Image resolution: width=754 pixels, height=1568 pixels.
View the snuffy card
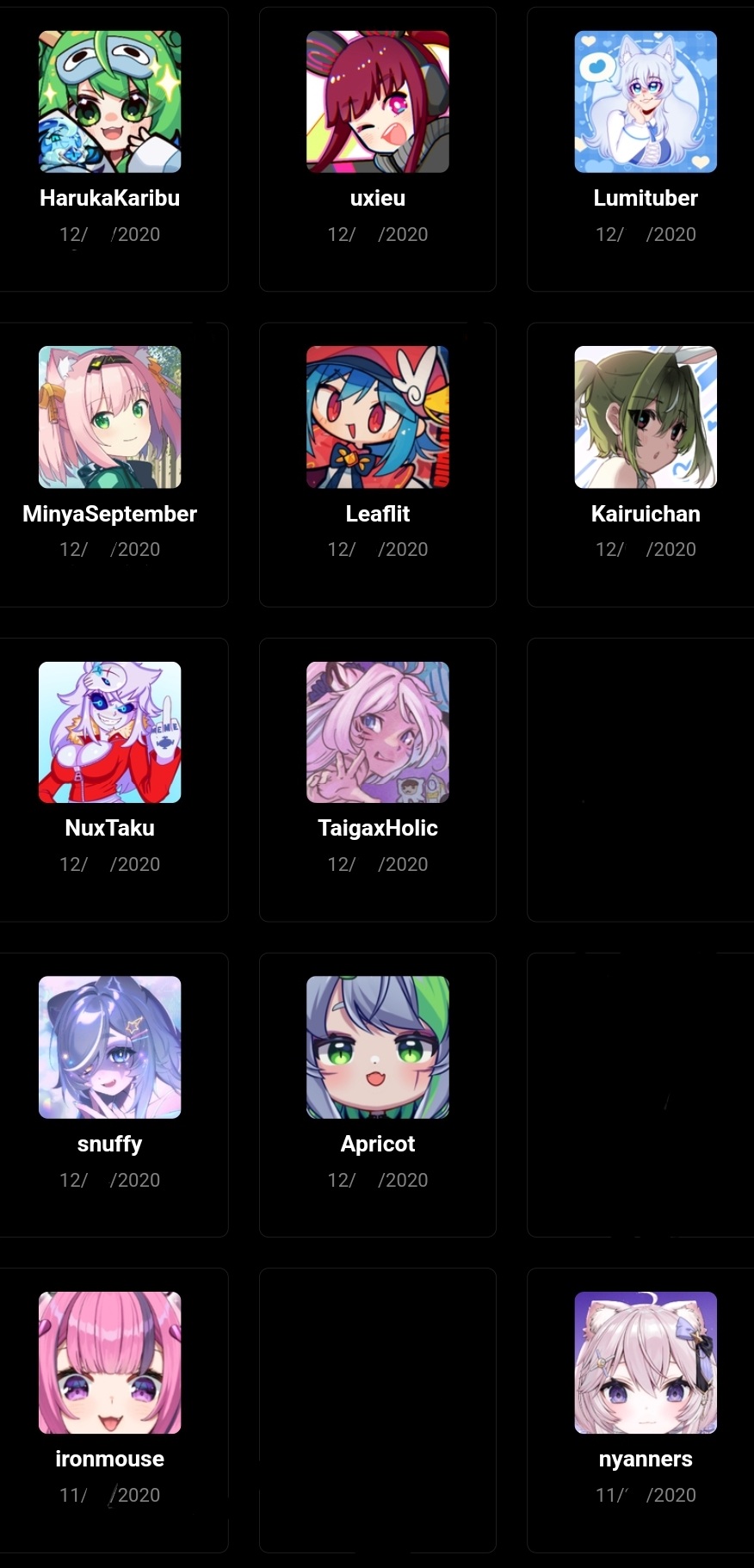[x=110, y=1095]
